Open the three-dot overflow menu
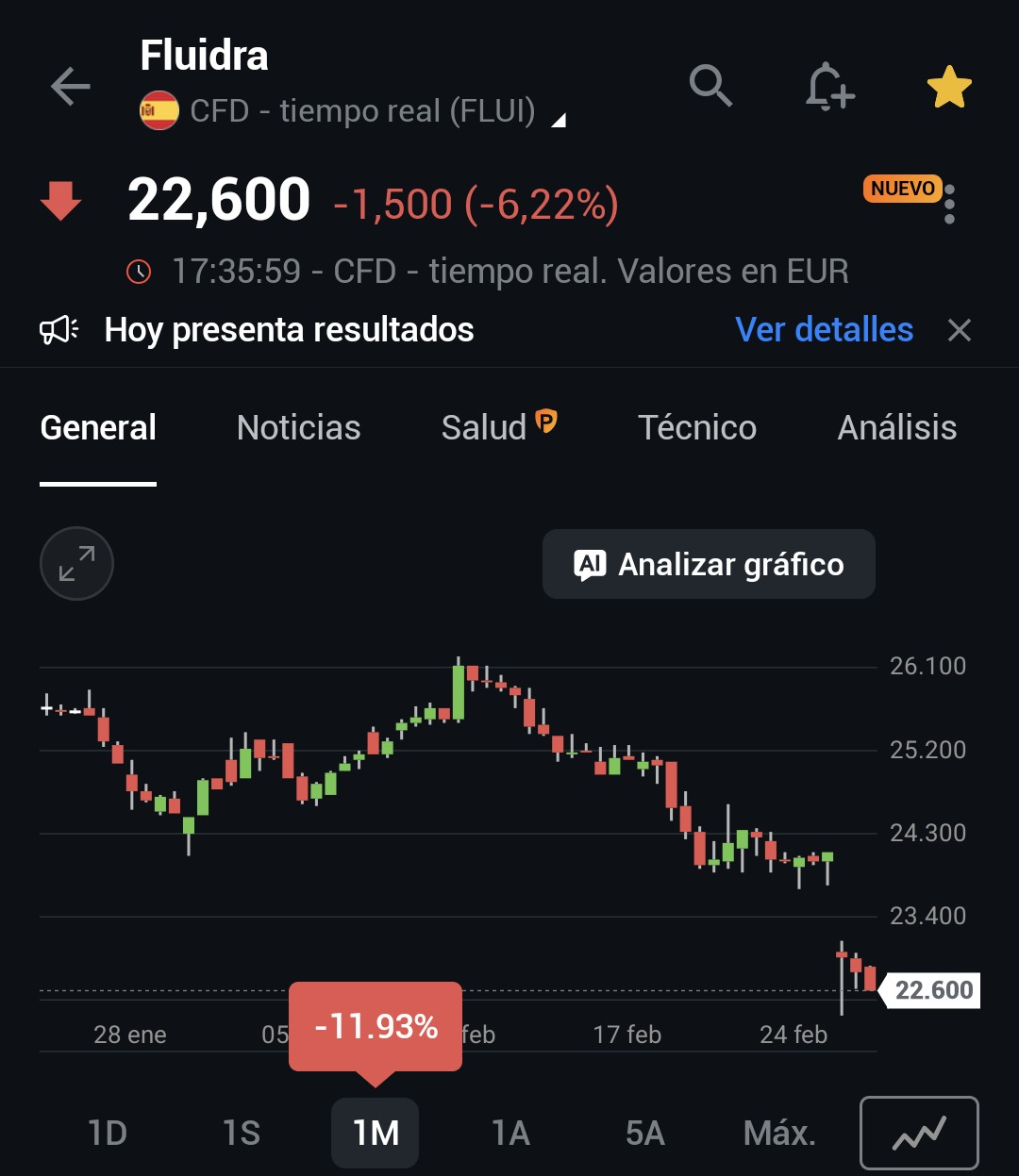The image size is (1019, 1176). [x=949, y=204]
